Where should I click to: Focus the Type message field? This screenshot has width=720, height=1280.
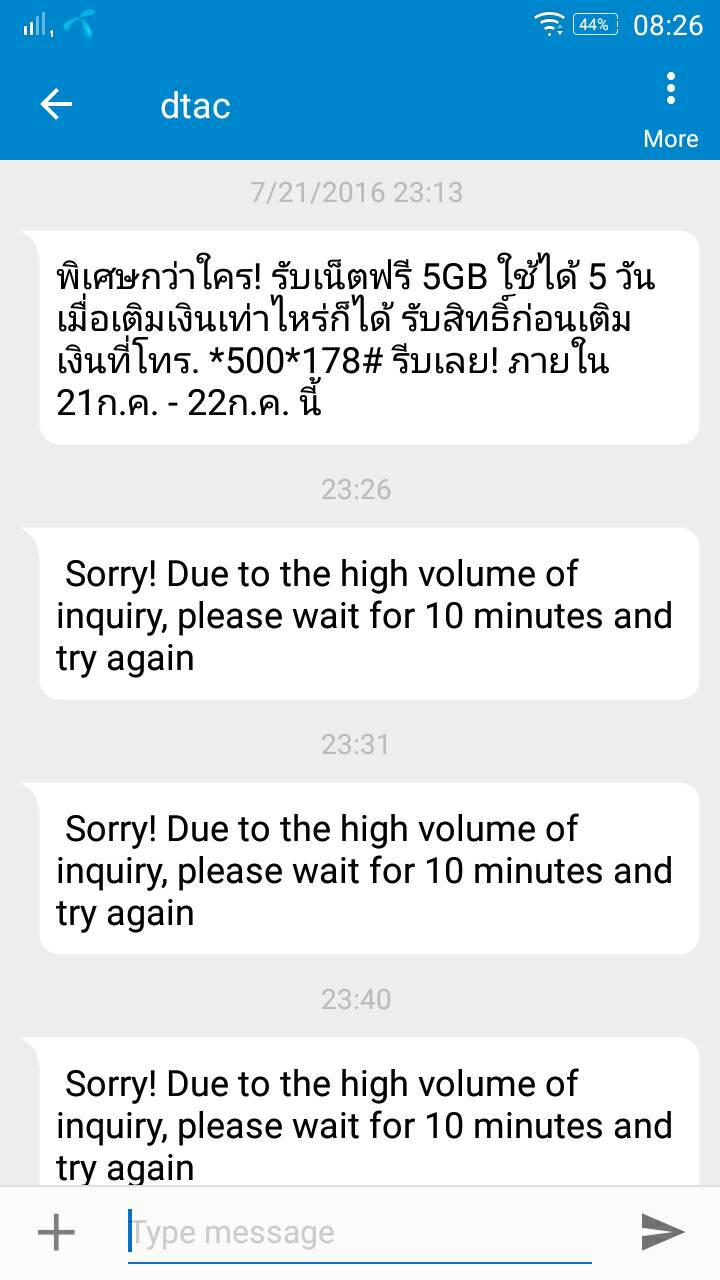[360, 1234]
